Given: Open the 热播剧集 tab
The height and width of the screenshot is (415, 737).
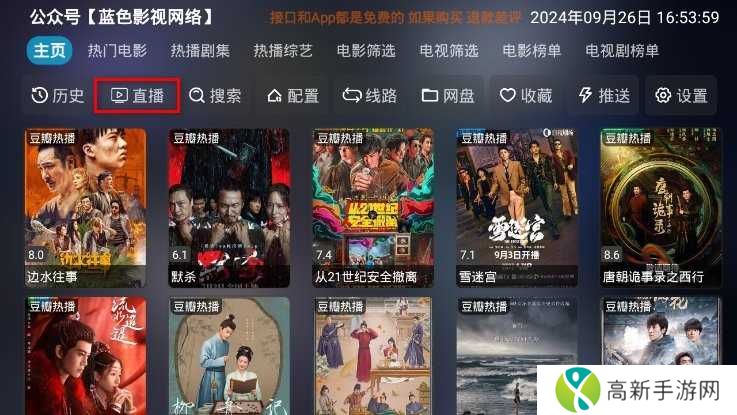Looking at the screenshot, I should [x=201, y=51].
